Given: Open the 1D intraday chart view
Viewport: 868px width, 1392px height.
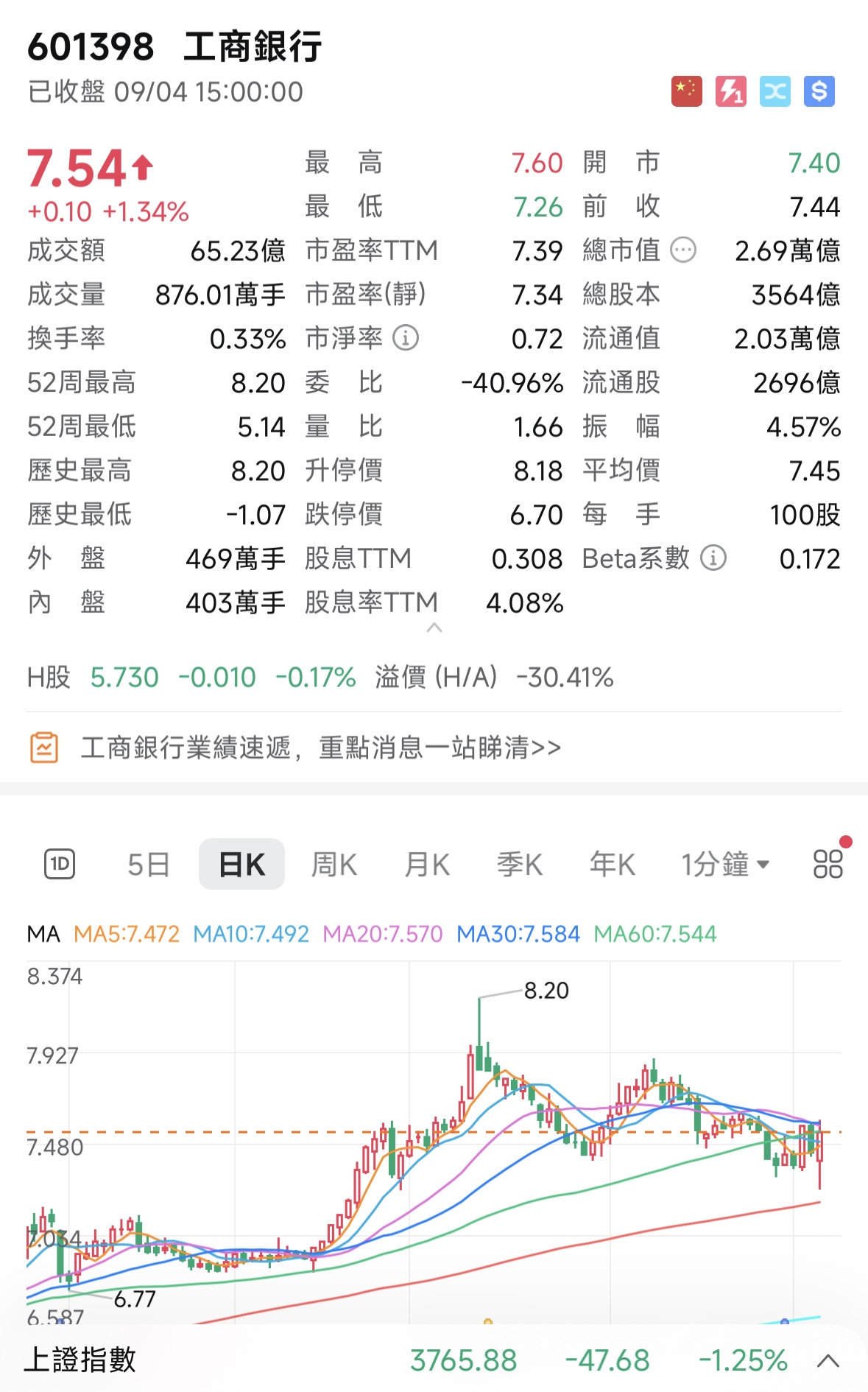Looking at the screenshot, I should point(60,864).
